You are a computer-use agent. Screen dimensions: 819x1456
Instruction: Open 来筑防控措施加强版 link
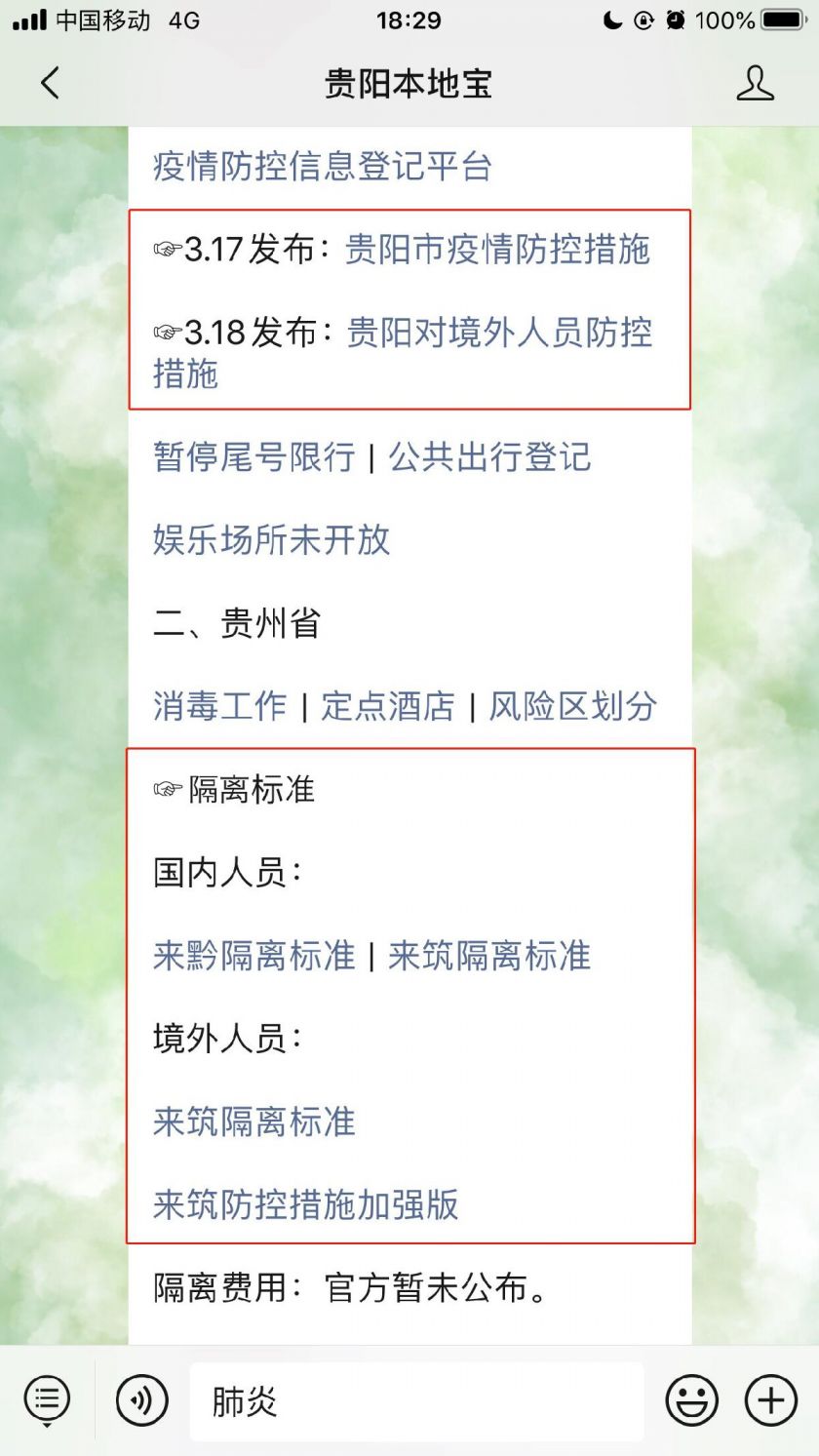pyautogui.click(x=305, y=1204)
